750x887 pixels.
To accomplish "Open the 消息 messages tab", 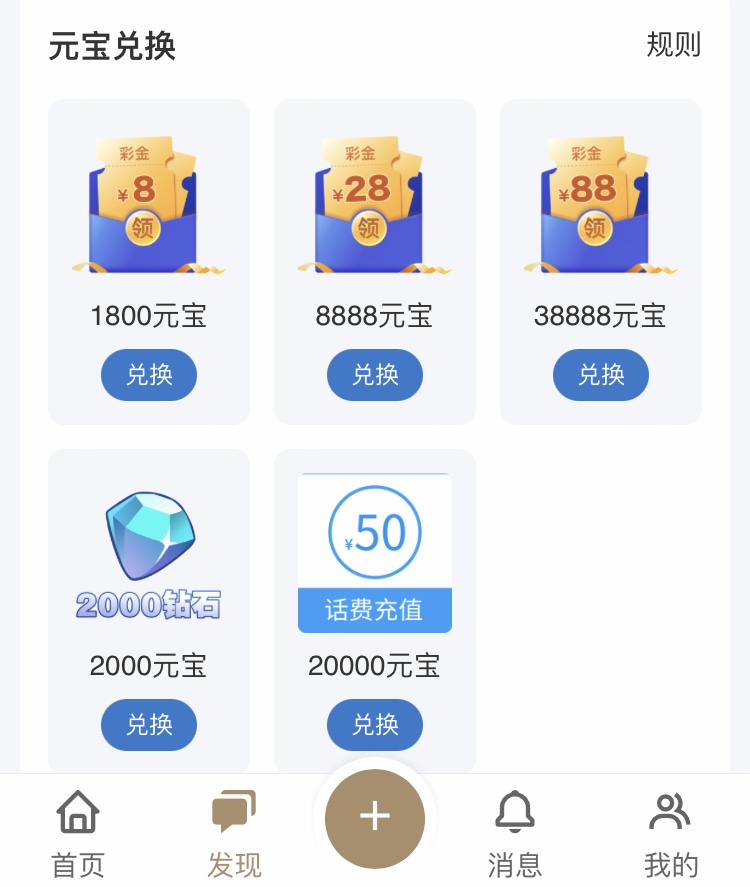I will tap(515, 832).
